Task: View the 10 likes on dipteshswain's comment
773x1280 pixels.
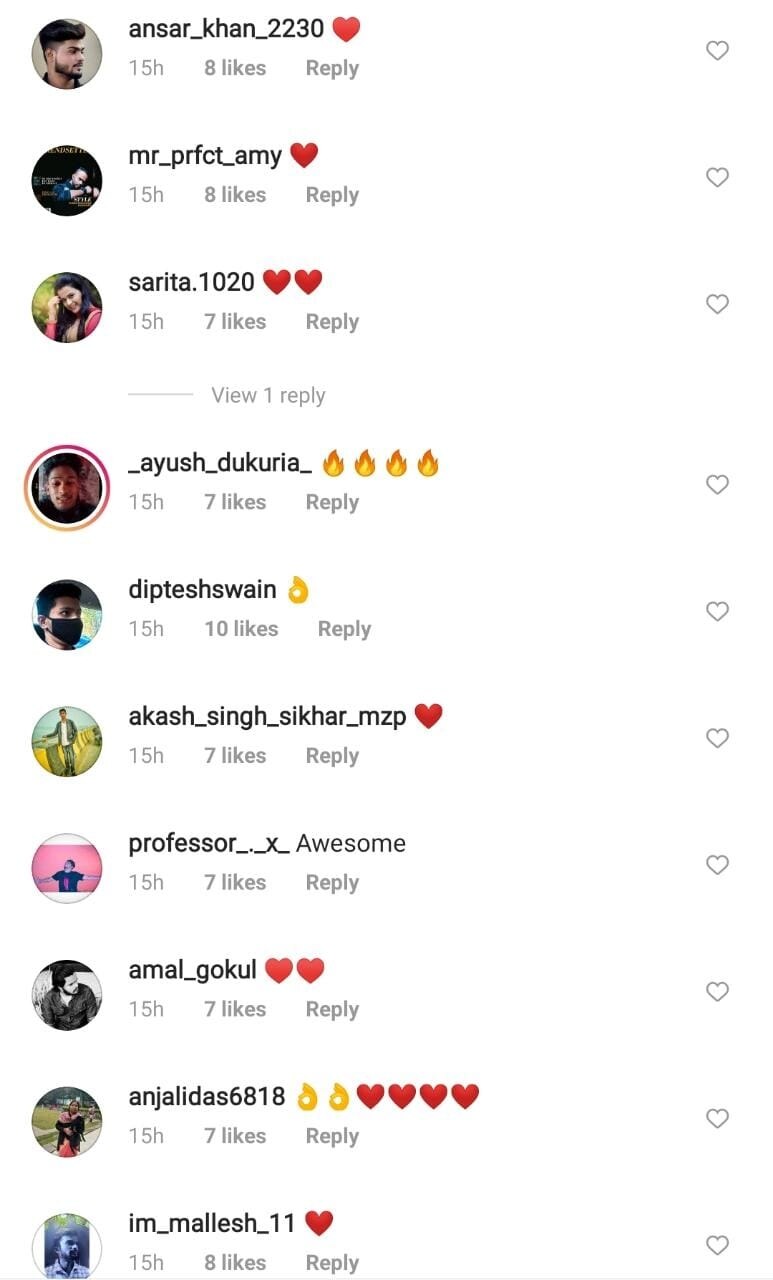Action: [241, 629]
